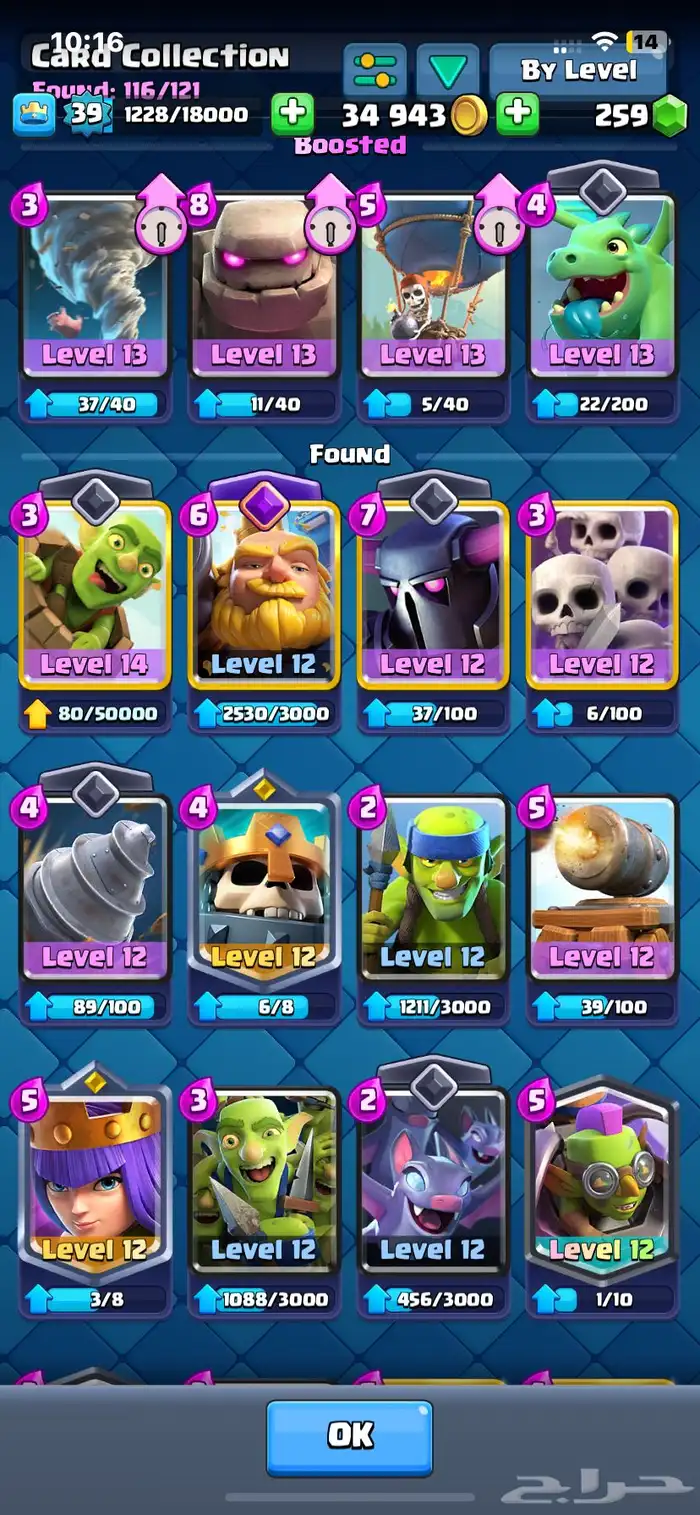Add more gems with plus button
The image size is (700, 1515).
[x=517, y=115]
